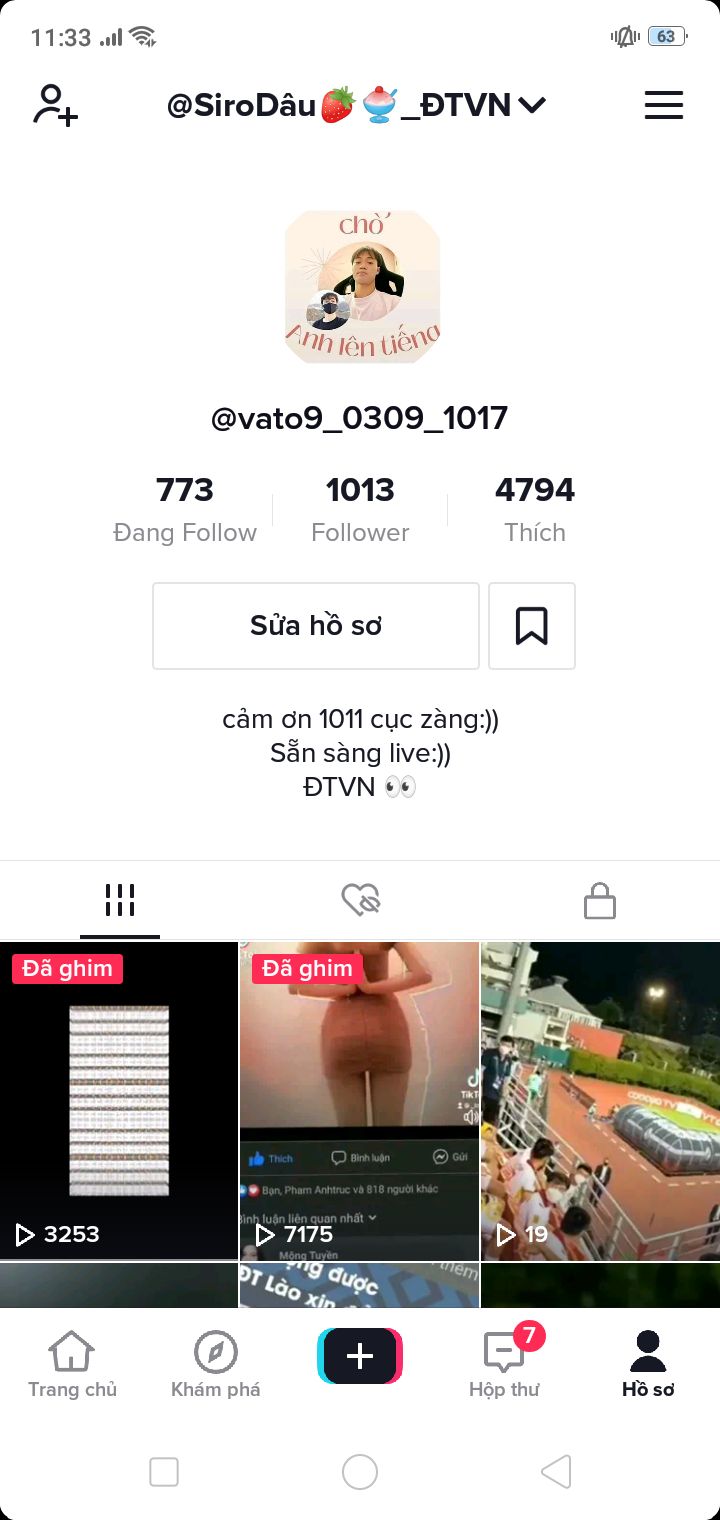Screen dimensions: 720x1520
Task: Go to Trang chủ tab
Action: pyautogui.click(x=72, y=1365)
